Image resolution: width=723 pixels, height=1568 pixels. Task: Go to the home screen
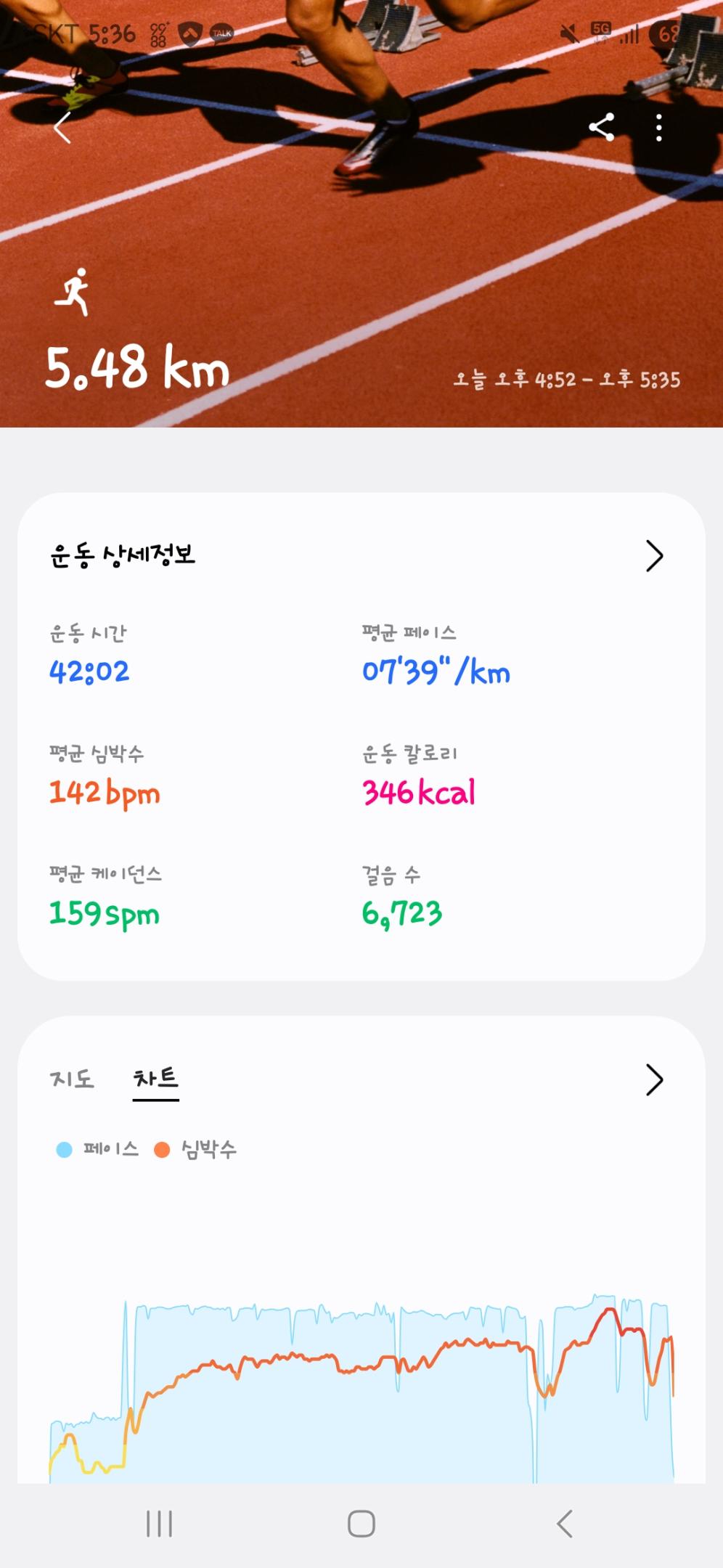pyautogui.click(x=361, y=1523)
